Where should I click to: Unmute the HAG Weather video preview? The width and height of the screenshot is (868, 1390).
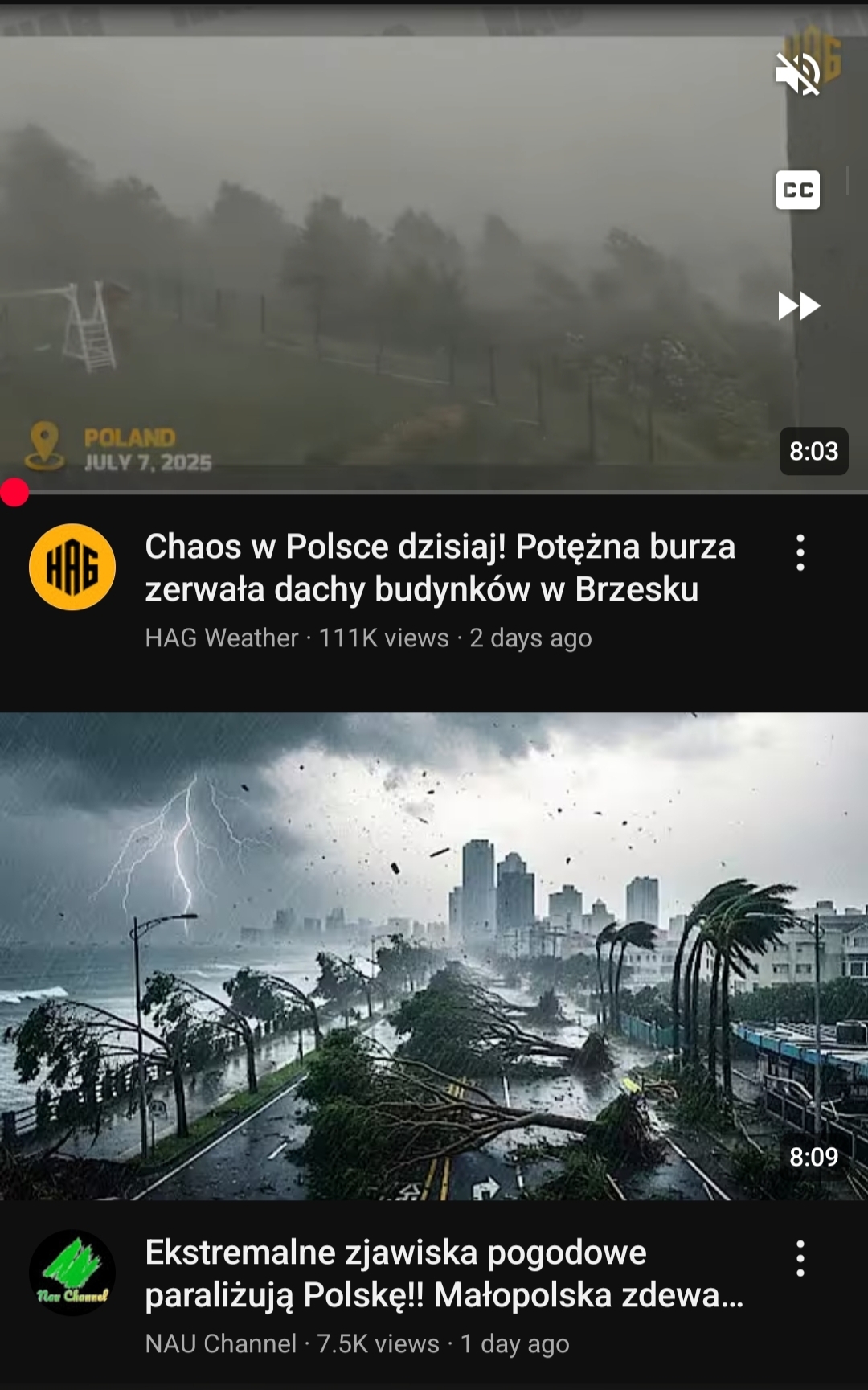pos(797,74)
